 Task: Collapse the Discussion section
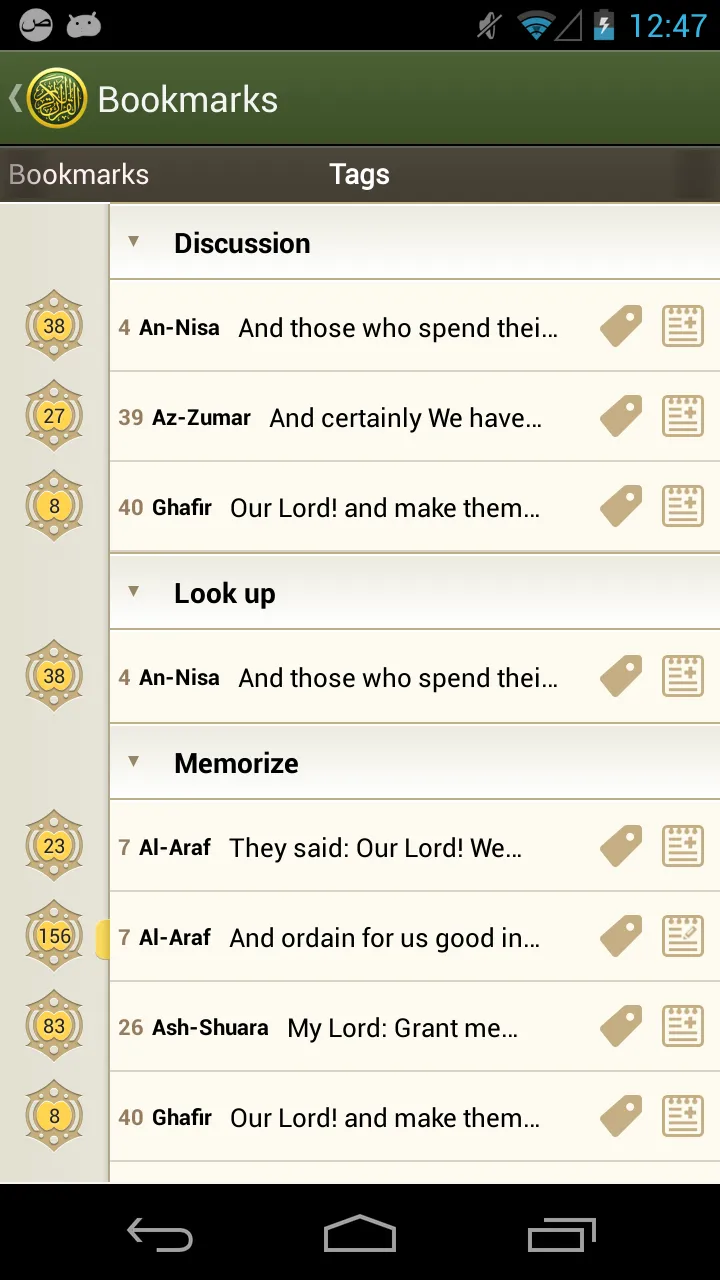coord(133,241)
